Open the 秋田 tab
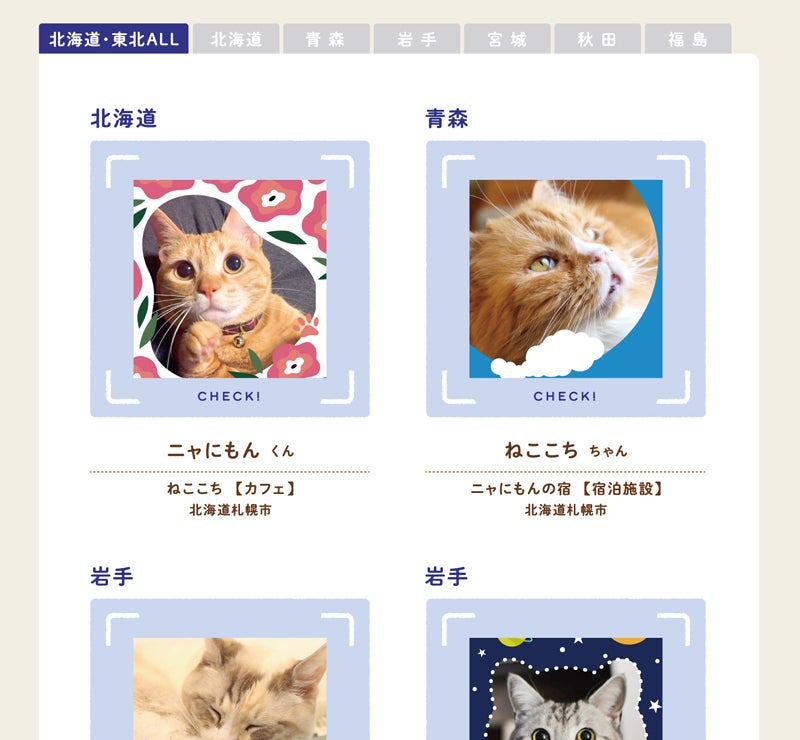800x740 pixels. (x=597, y=39)
